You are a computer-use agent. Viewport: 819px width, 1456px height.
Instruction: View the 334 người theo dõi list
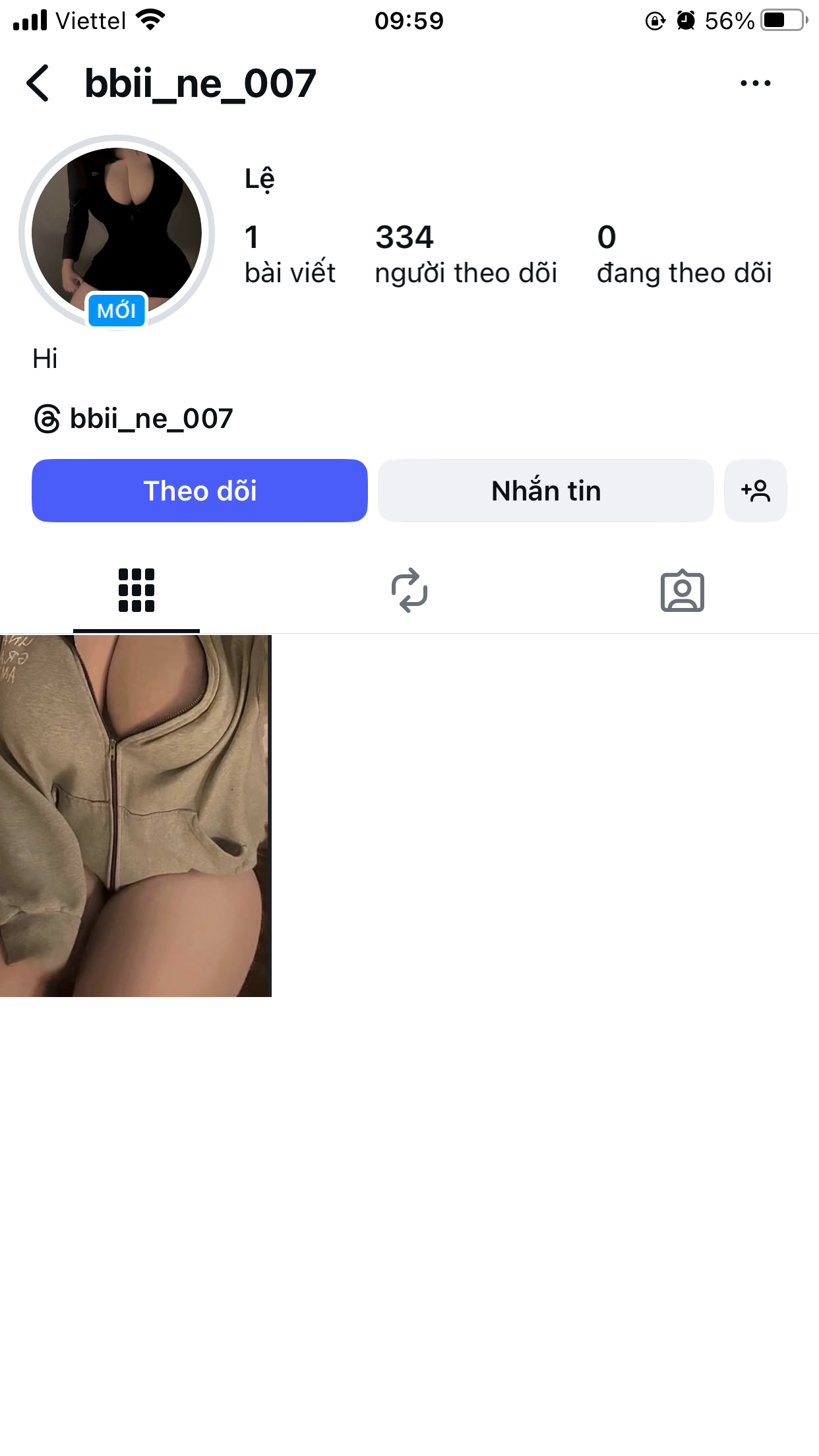466,255
